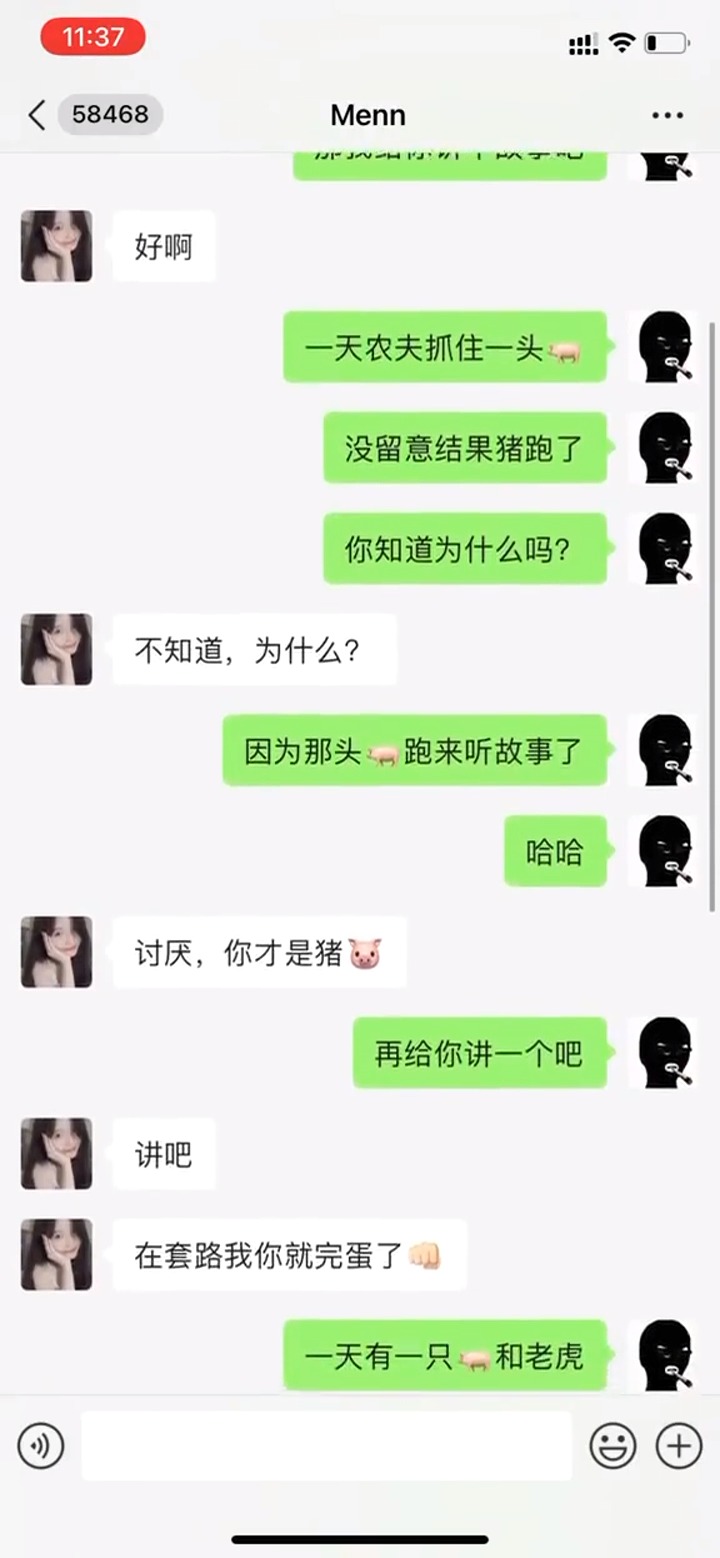Tap my avatar beside 再给你讲一个吧
Viewport: 720px width, 1558px height.
[663, 1053]
